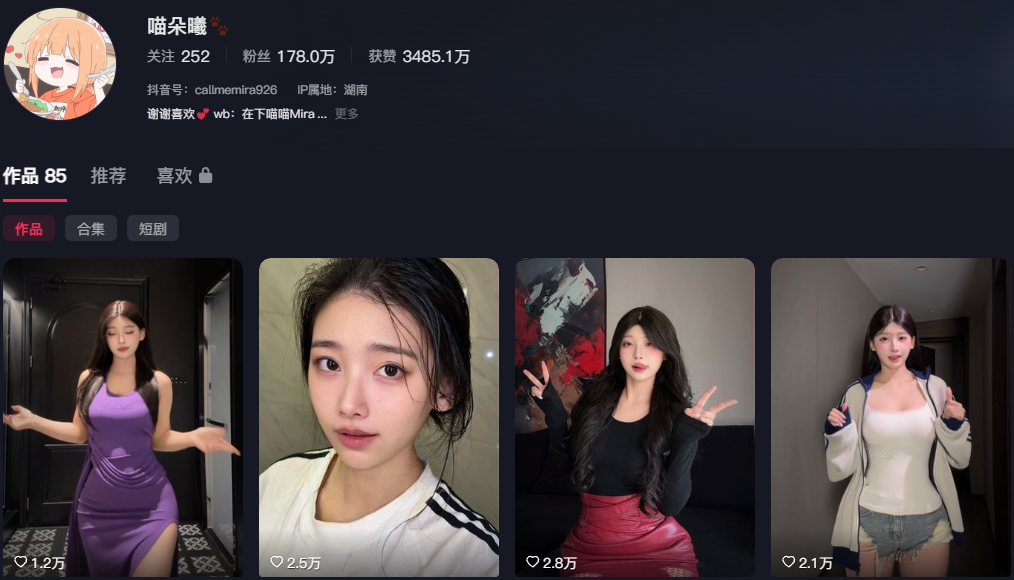Viewport: 1014px width, 580px height.
Task: Open the locked 喜欢 tab
Action: pos(184,176)
